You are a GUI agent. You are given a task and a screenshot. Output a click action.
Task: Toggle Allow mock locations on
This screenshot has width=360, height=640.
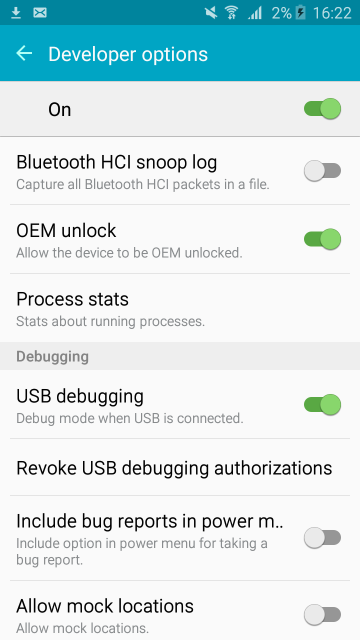[x=322, y=614]
